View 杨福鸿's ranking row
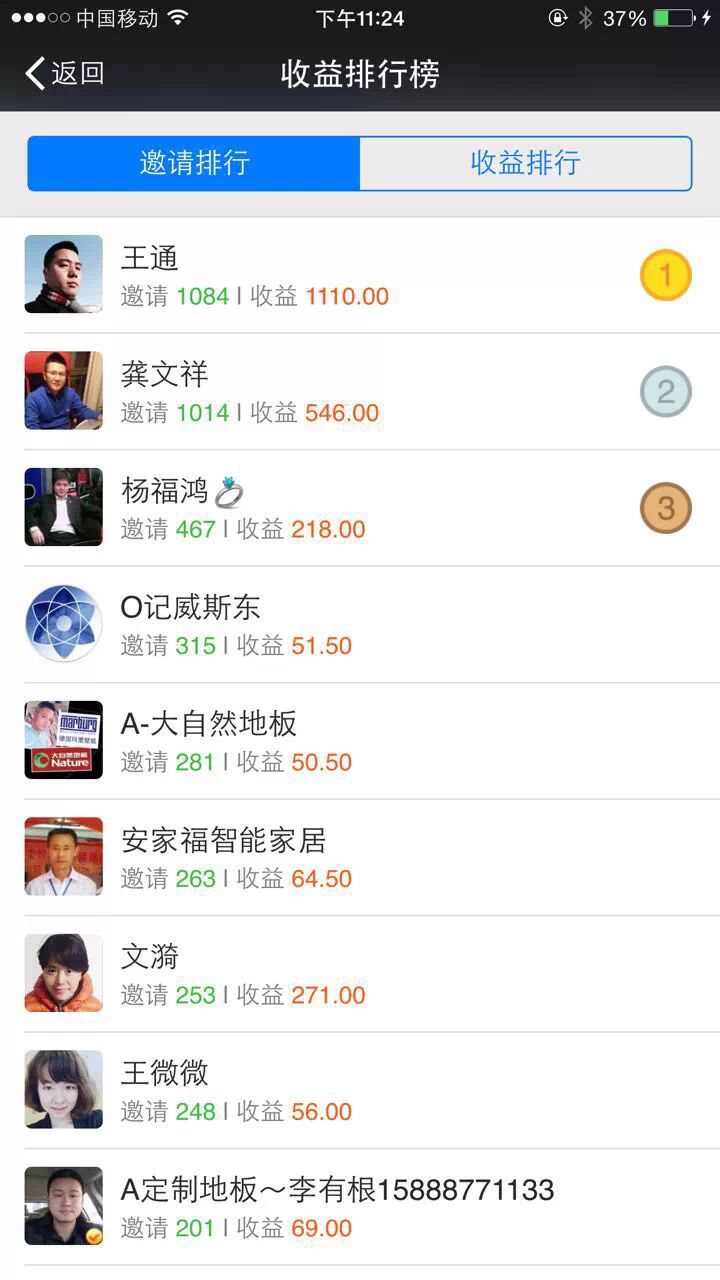 point(360,508)
